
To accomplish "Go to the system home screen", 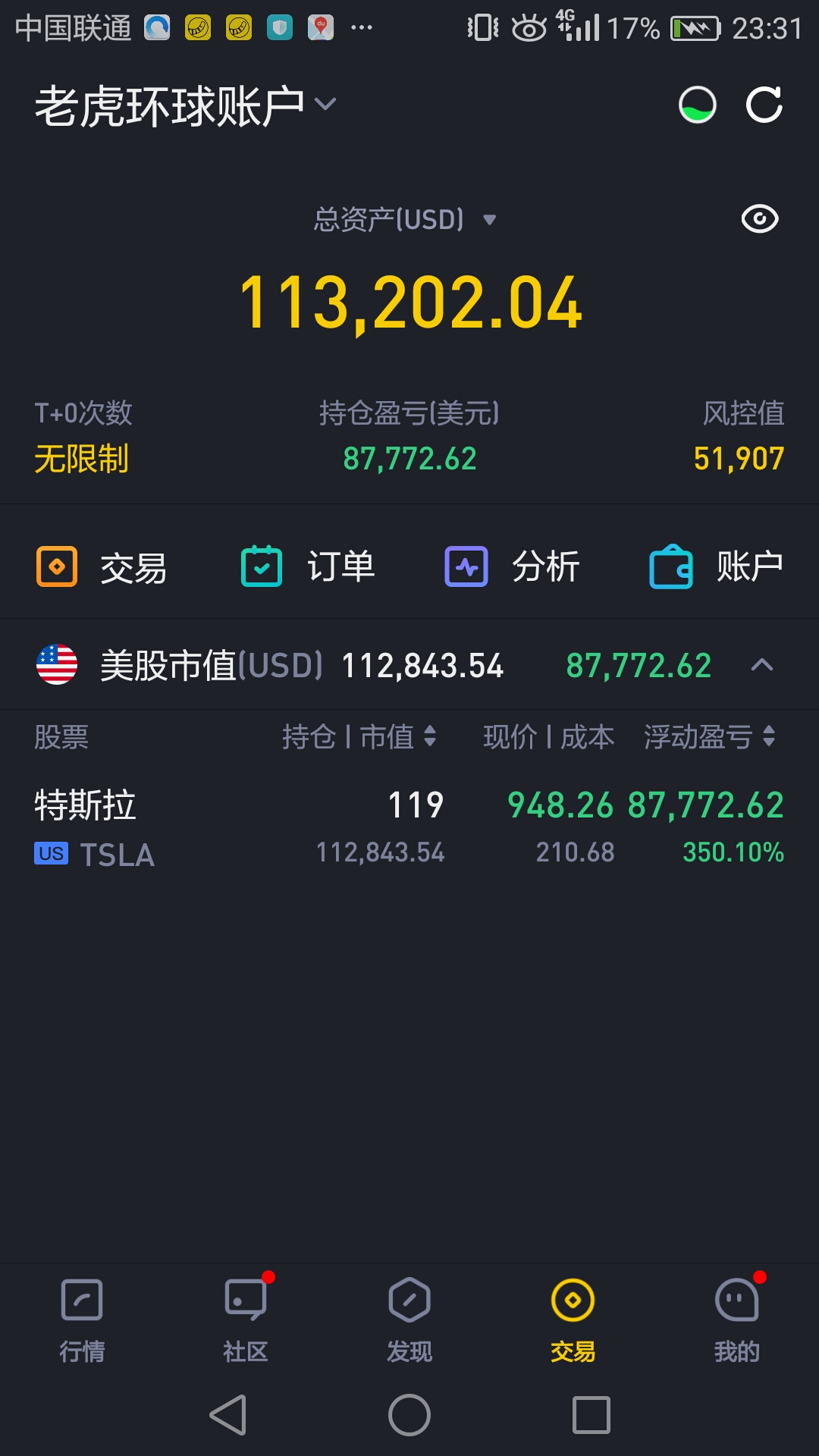I will pos(409,1415).
